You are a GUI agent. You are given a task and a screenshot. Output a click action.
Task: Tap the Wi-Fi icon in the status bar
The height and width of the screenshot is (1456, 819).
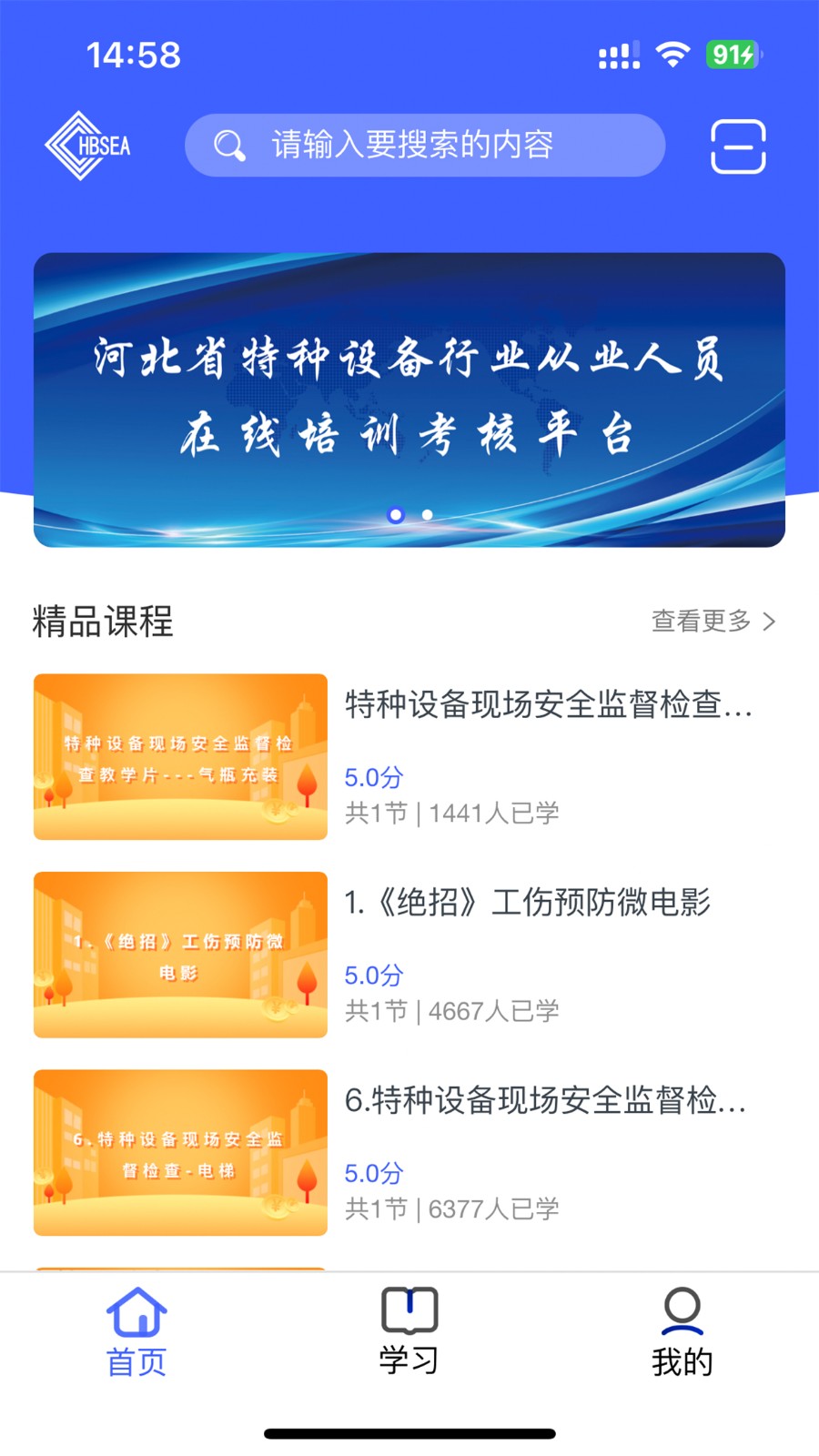(671, 56)
